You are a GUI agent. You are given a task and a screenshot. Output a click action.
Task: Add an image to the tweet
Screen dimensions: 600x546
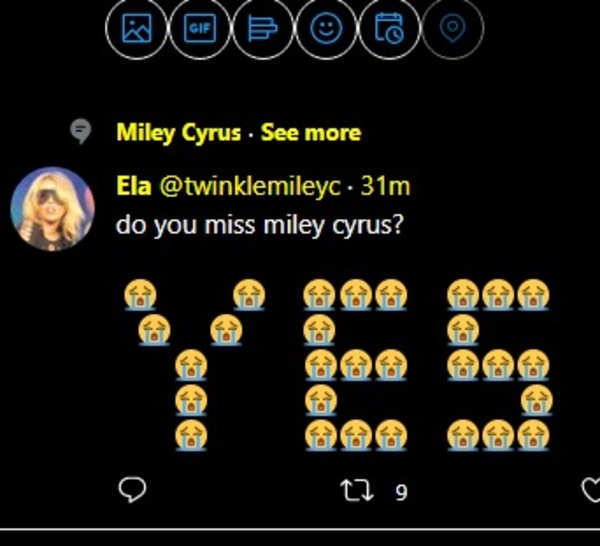[x=134, y=30]
